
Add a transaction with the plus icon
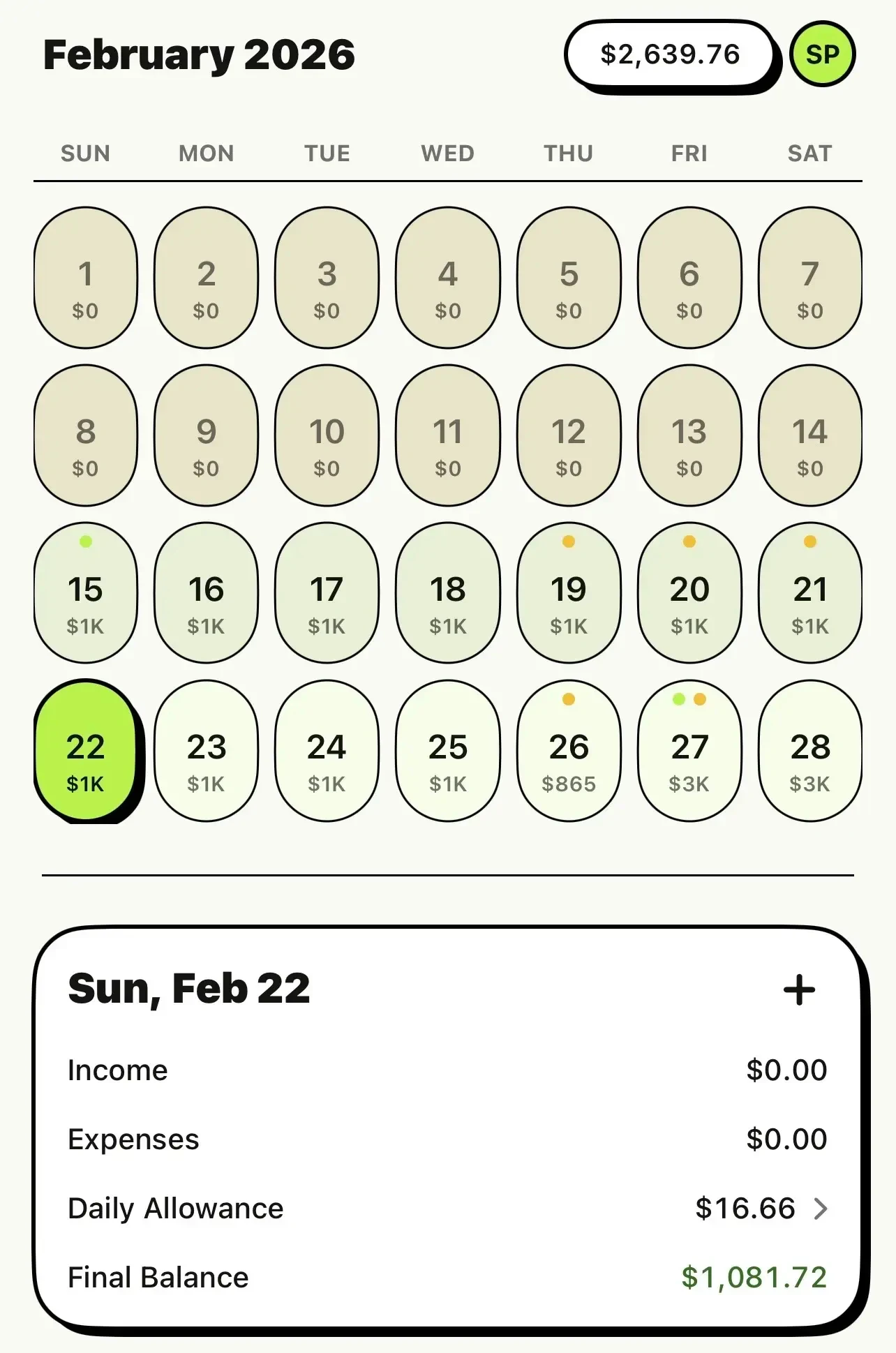tap(799, 989)
